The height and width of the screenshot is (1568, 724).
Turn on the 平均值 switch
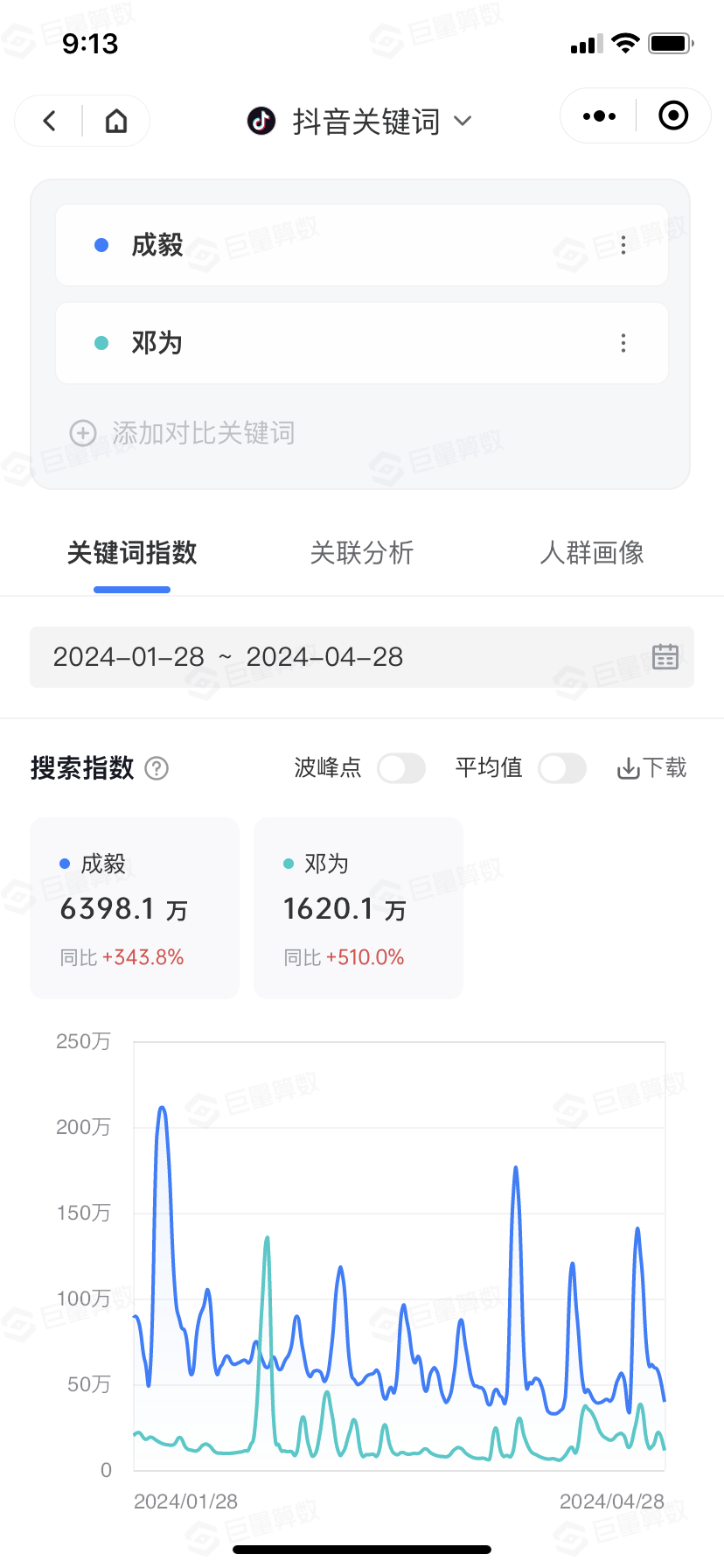tap(562, 768)
